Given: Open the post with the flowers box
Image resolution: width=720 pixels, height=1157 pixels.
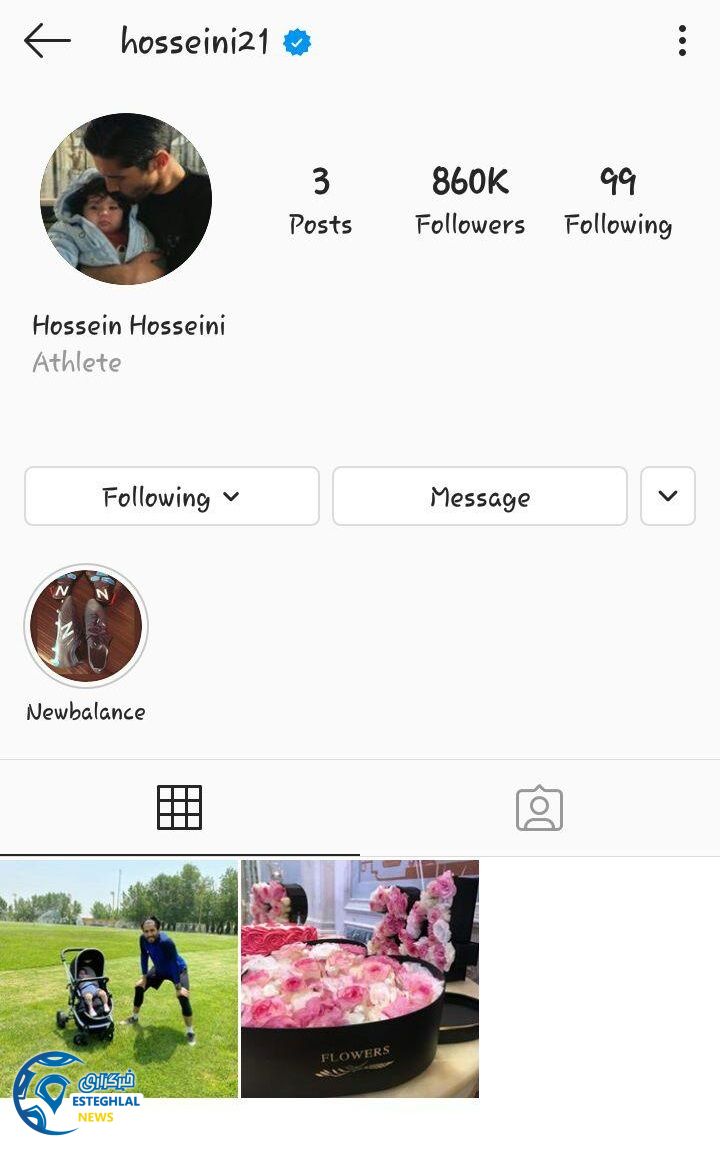Looking at the screenshot, I should point(360,978).
